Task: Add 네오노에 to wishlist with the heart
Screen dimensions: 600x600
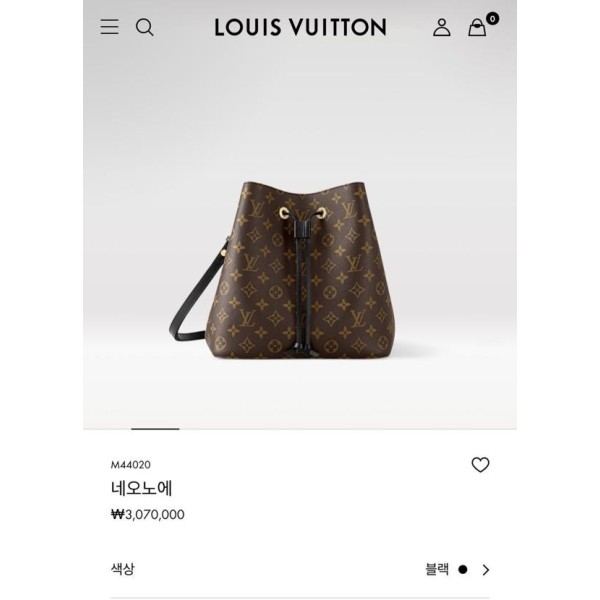Action: click(x=480, y=465)
